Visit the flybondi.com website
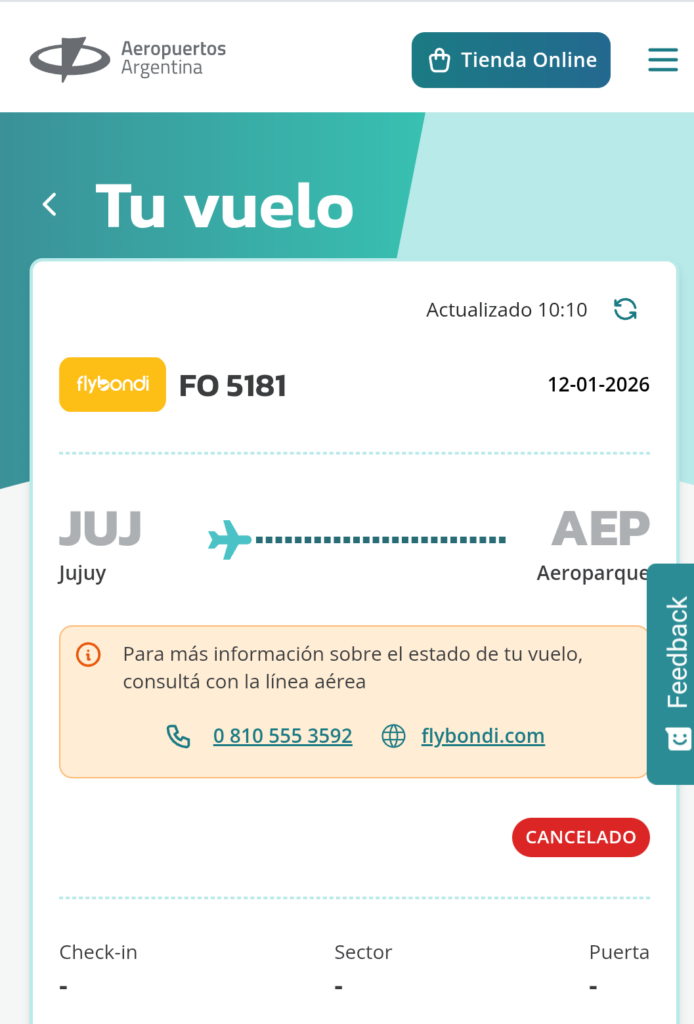 [x=482, y=736]
